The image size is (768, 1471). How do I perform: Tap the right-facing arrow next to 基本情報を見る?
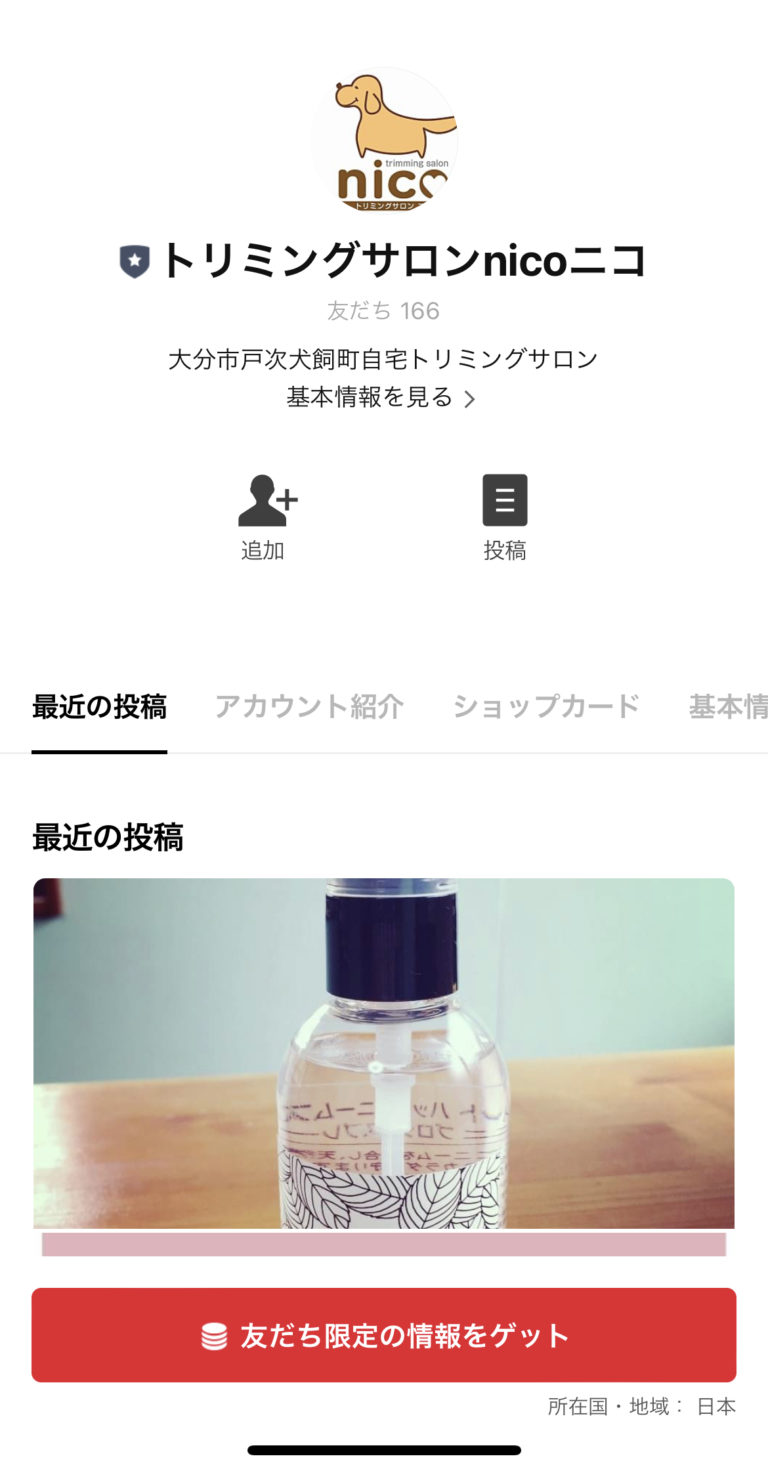pyautogui.click(x=471, y=398)
